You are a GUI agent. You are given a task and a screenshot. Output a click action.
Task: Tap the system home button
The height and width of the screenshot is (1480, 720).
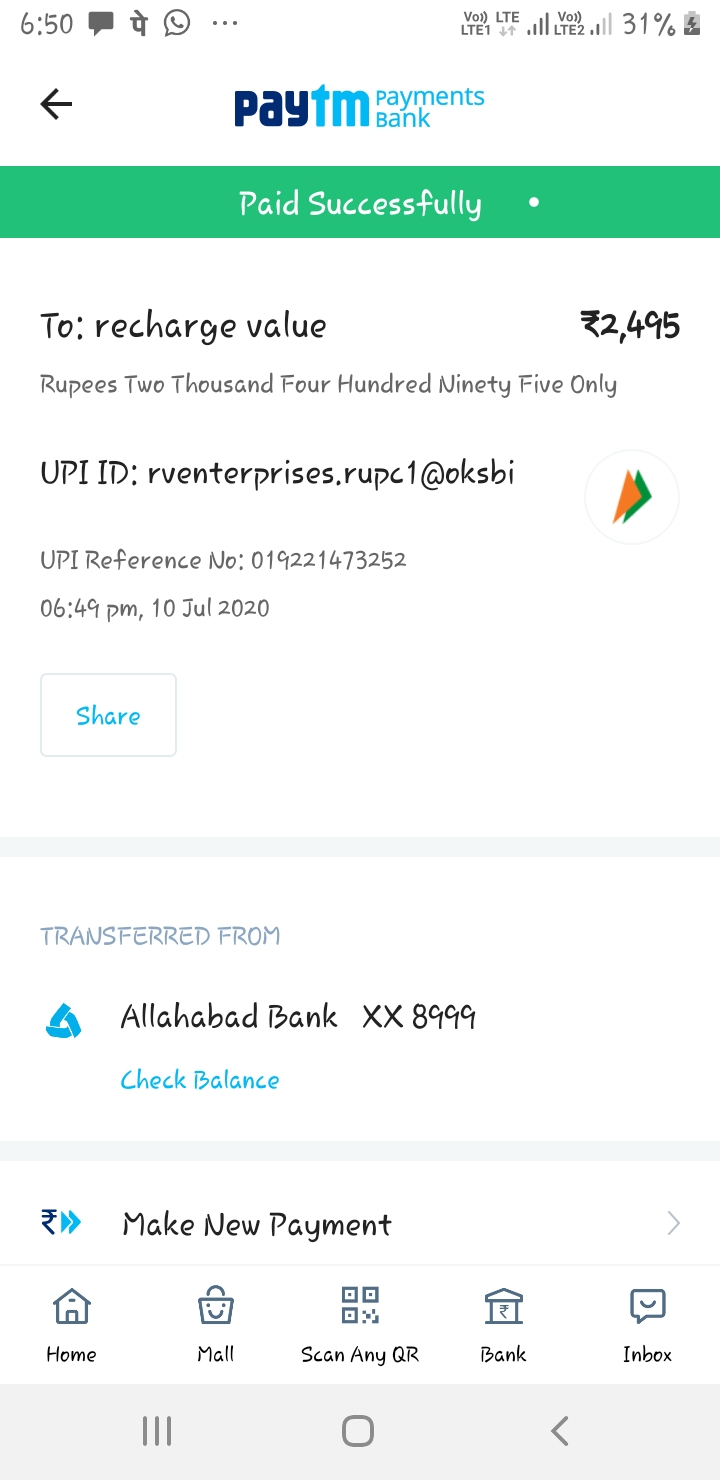(x=358, y=1431)
